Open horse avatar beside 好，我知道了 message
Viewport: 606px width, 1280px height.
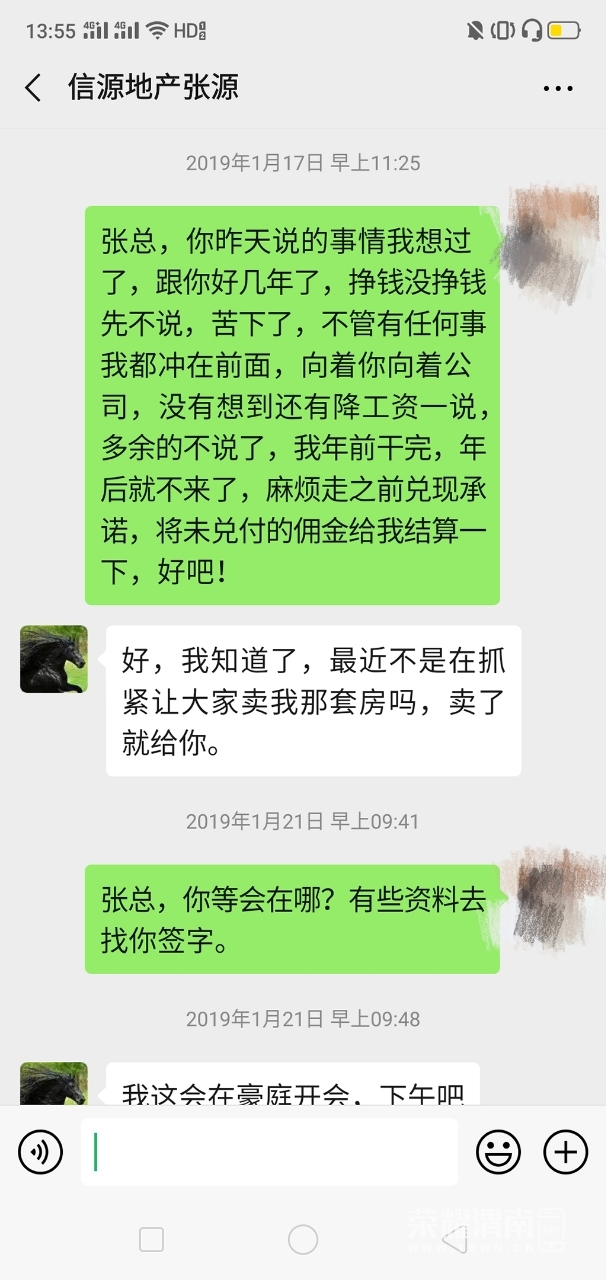pyautogui.click(x=53, y=659)
